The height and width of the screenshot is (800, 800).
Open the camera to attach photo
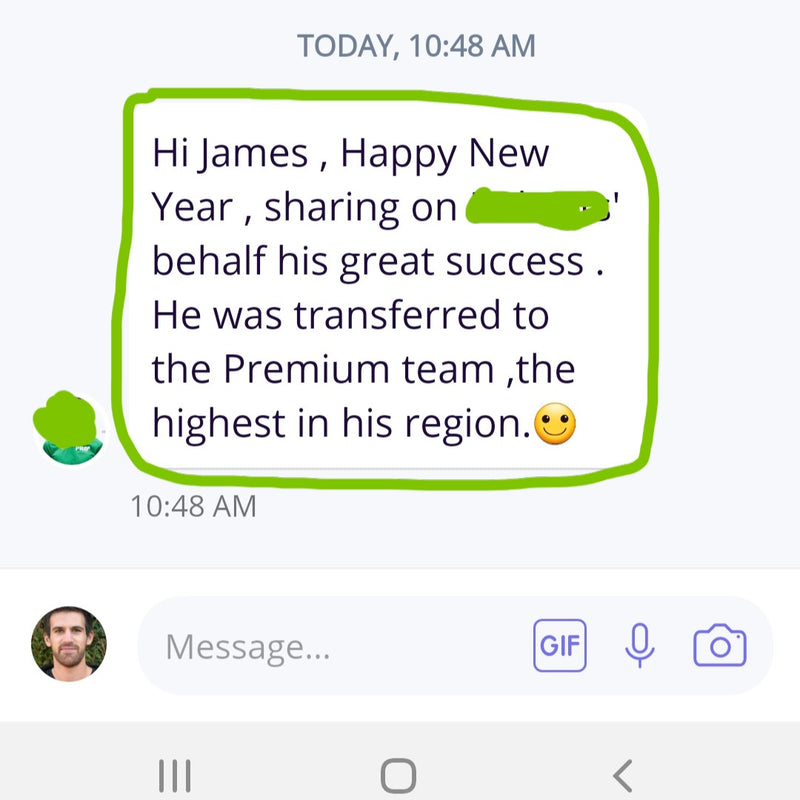[x=720, y=646]
